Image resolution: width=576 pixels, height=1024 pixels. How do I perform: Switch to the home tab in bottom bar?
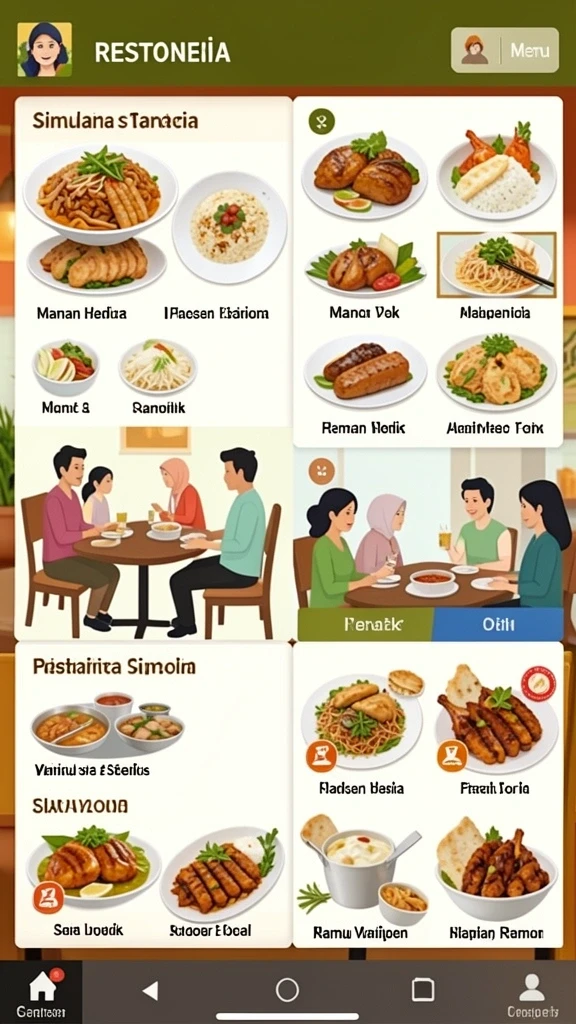coord(41,993)
